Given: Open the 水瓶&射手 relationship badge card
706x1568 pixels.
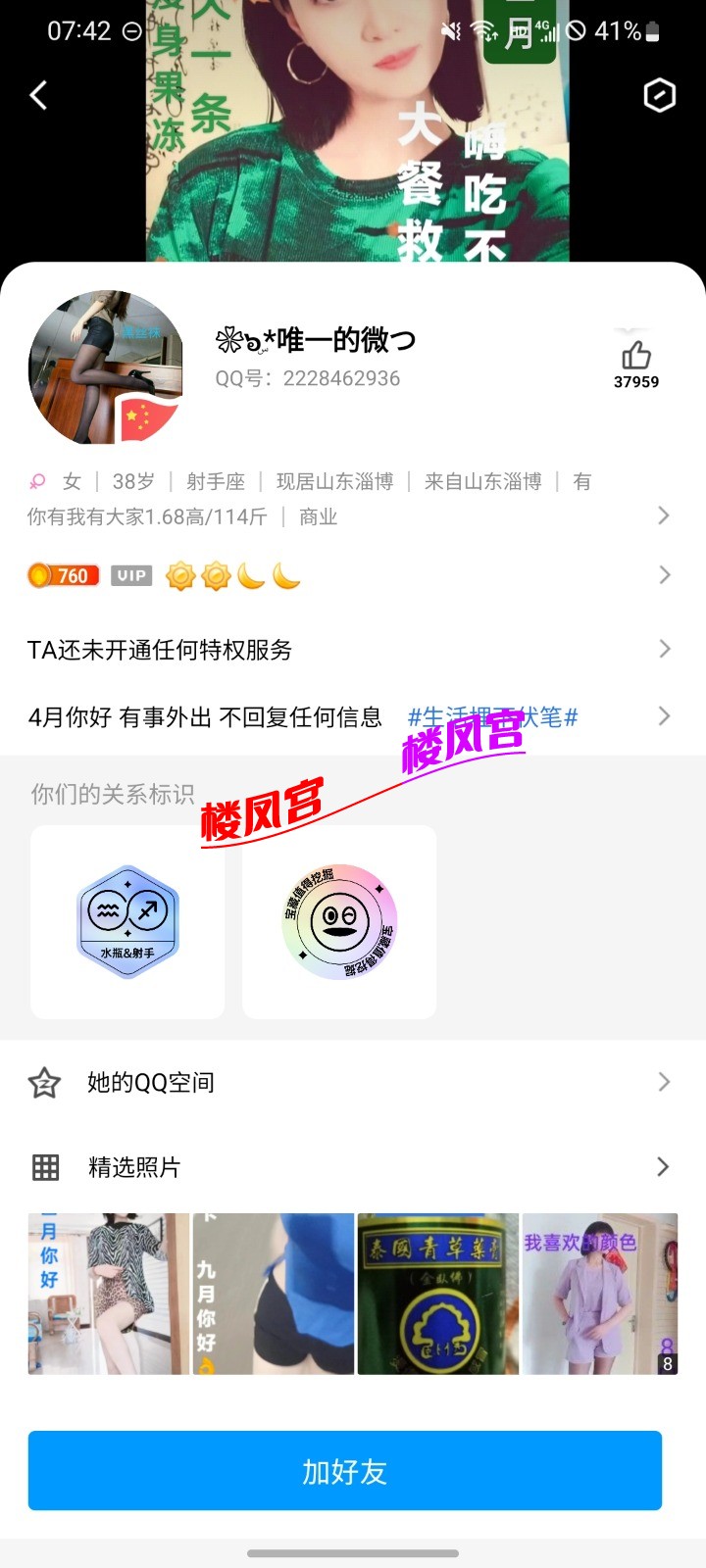Looking at the screenshot, I should (x=127, y=922).
